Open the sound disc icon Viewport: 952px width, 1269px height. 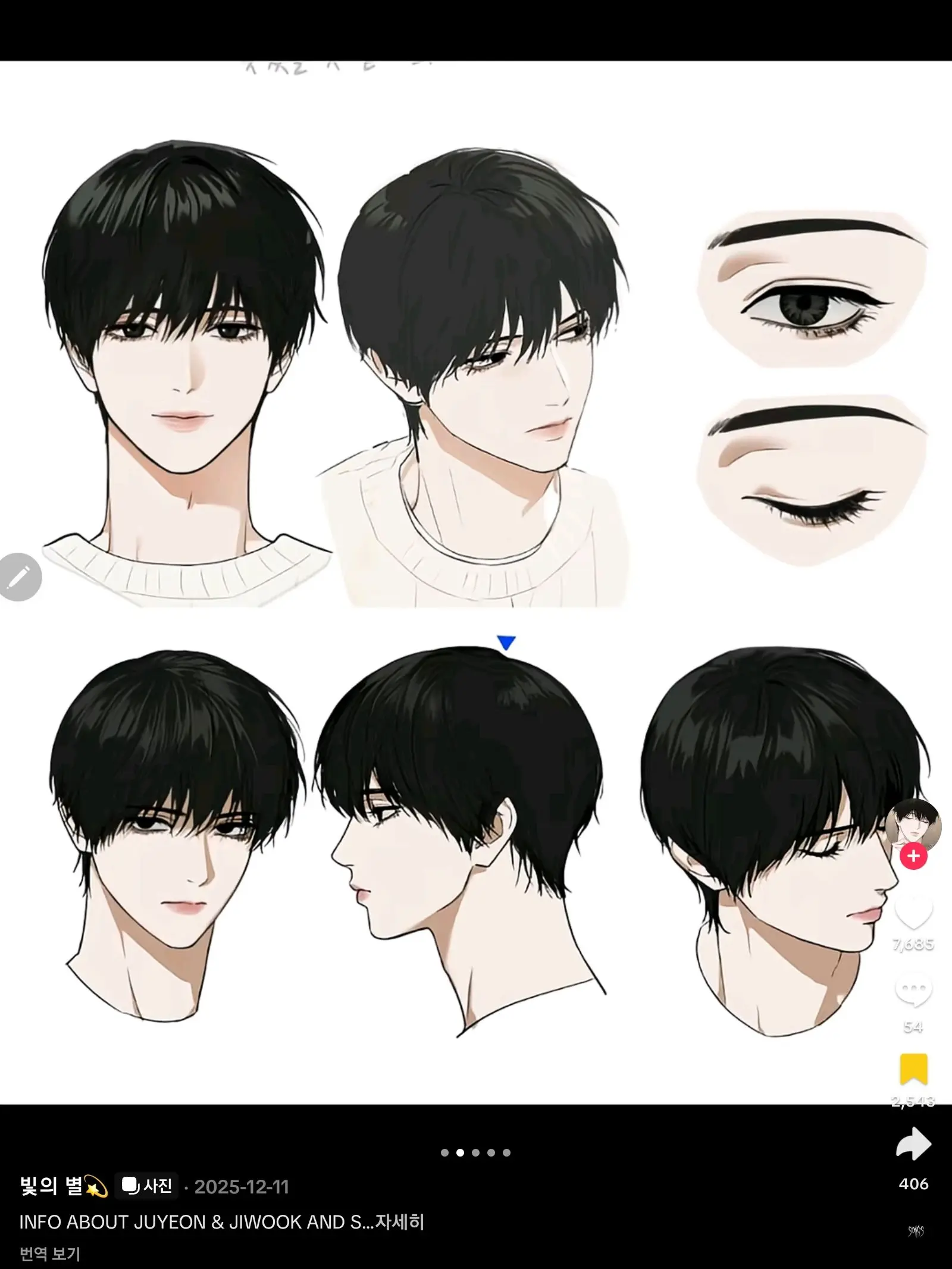916,1230
